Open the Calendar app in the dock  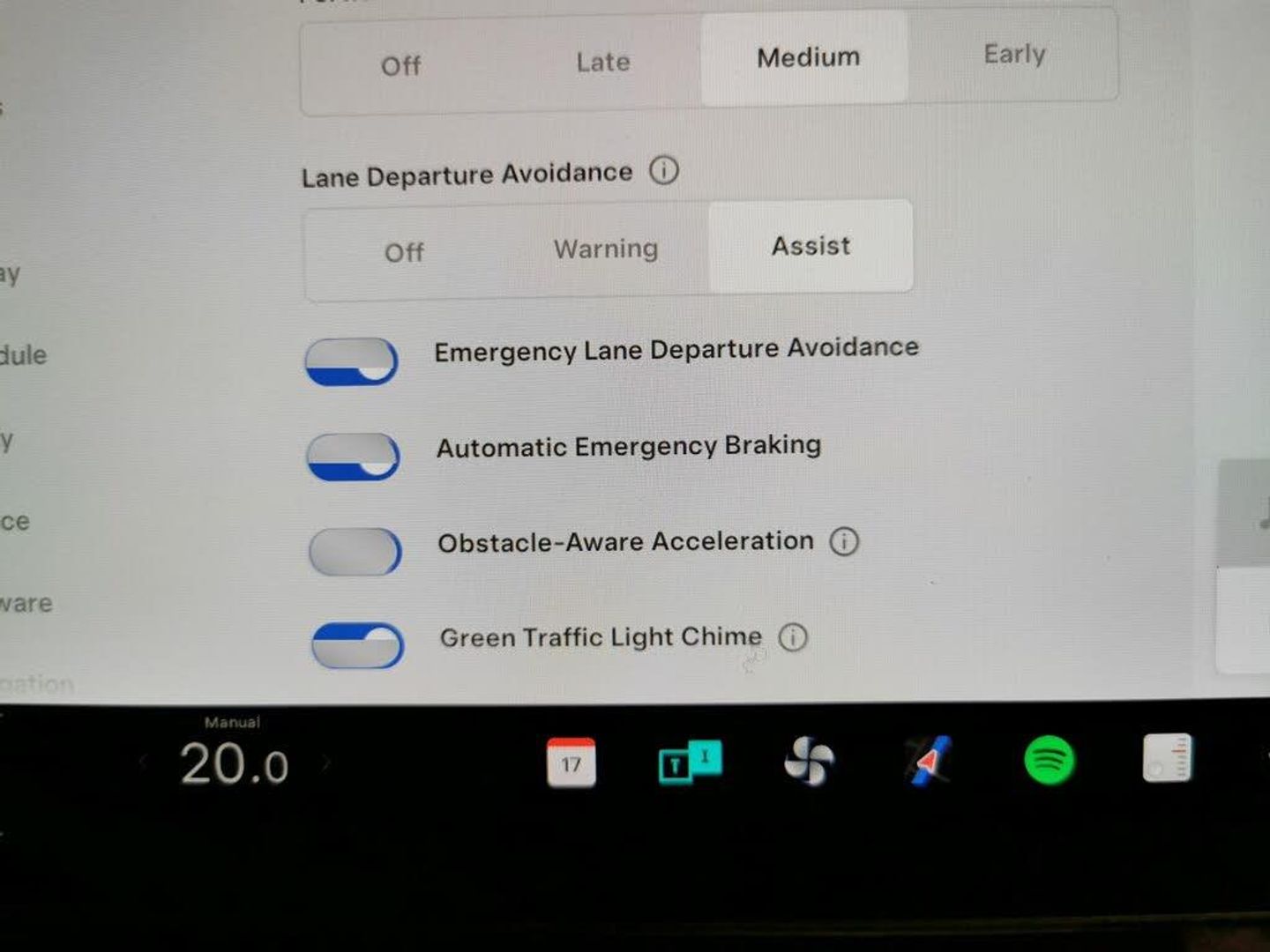tap(571, 762)
